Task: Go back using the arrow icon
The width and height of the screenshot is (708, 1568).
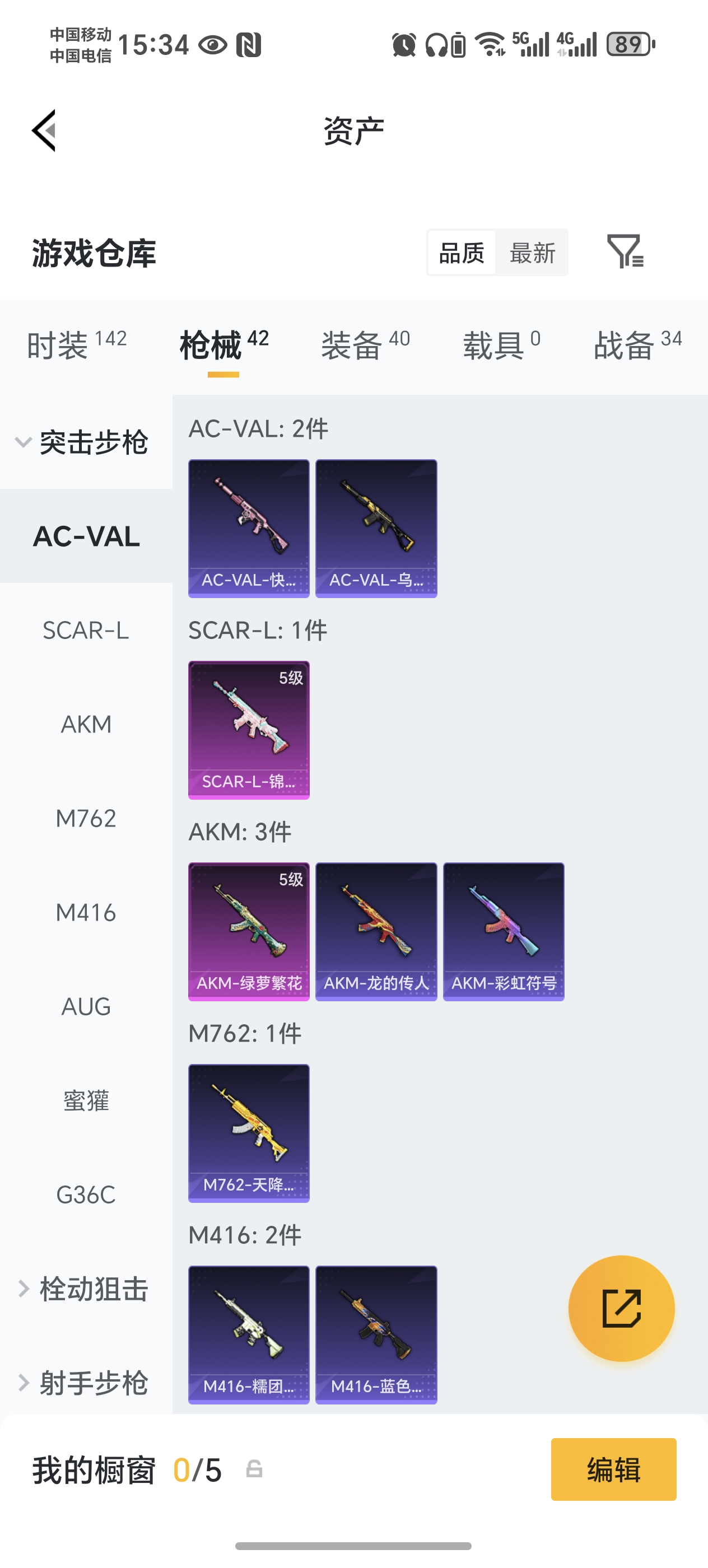Action: [44, 130]
